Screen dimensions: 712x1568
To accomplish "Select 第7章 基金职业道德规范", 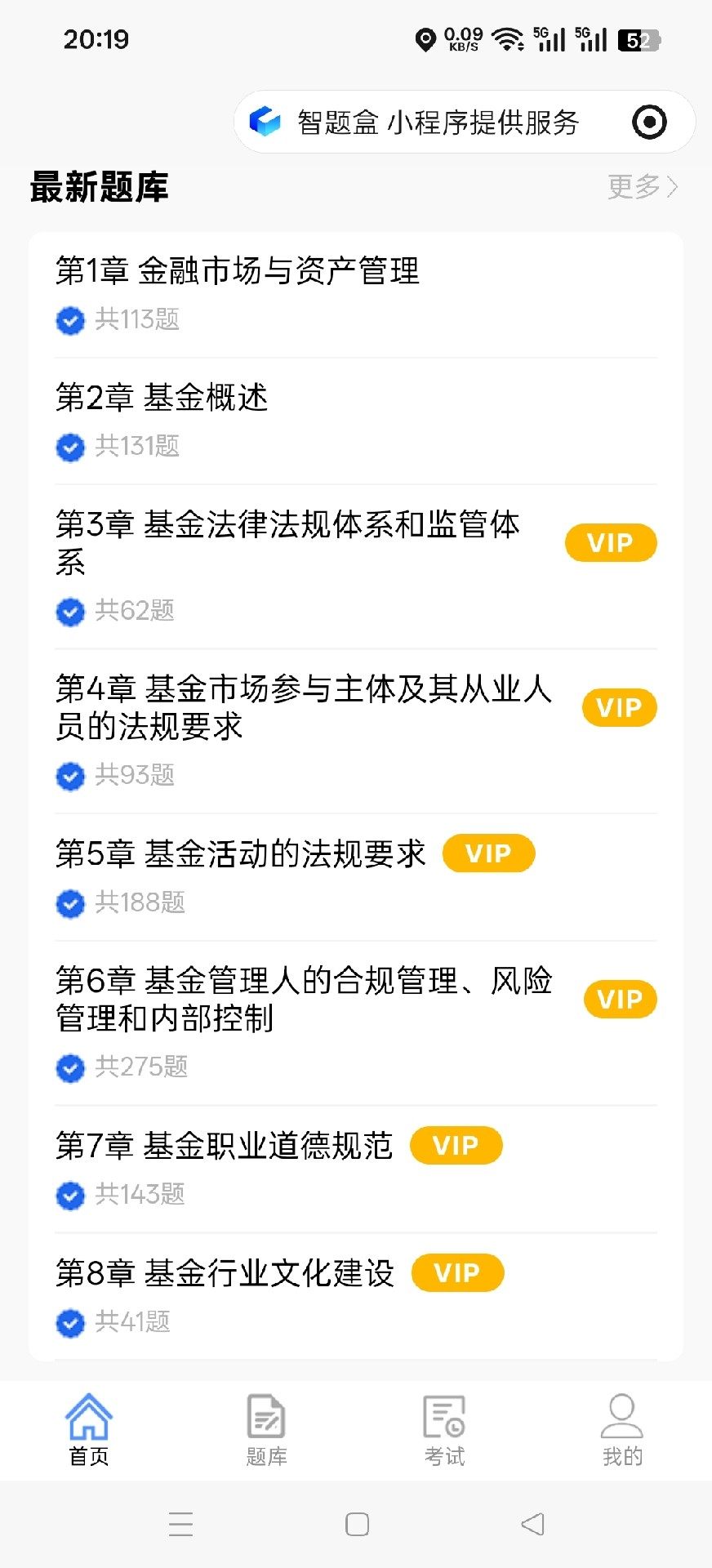I will 224,1146.
